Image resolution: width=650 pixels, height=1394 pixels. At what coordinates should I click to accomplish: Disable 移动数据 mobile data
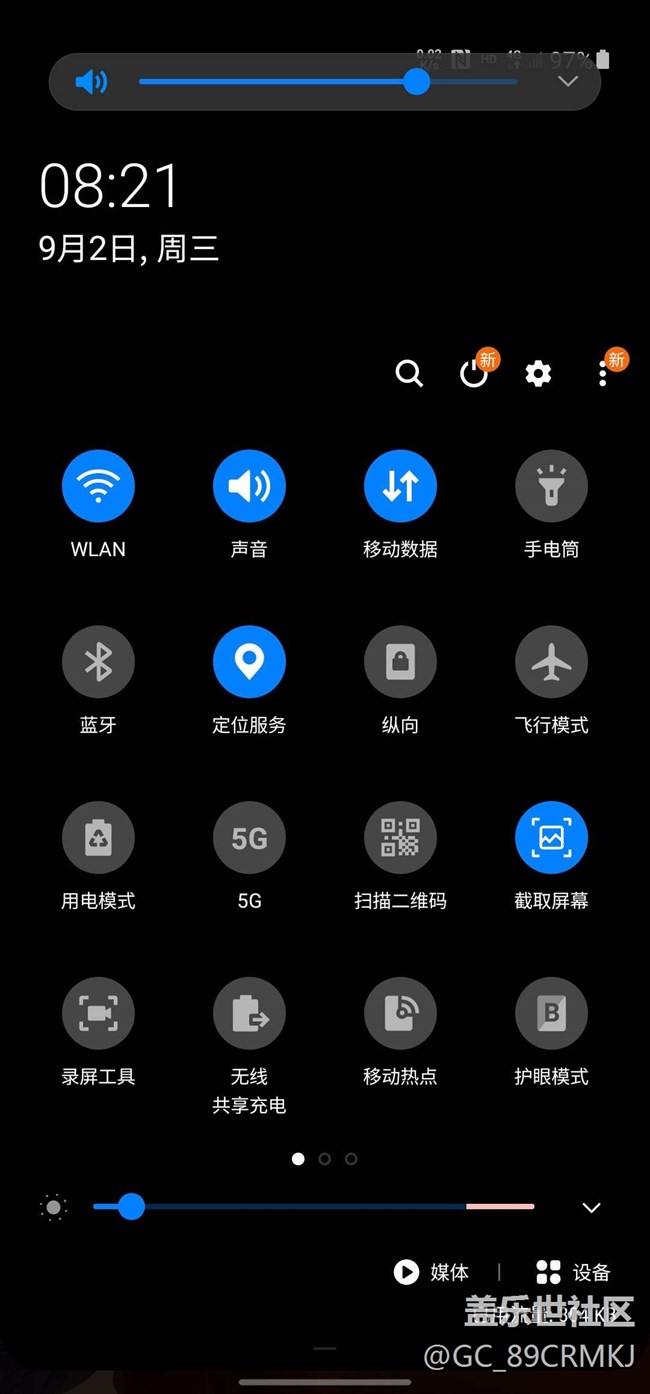click(x=400, y=486)
